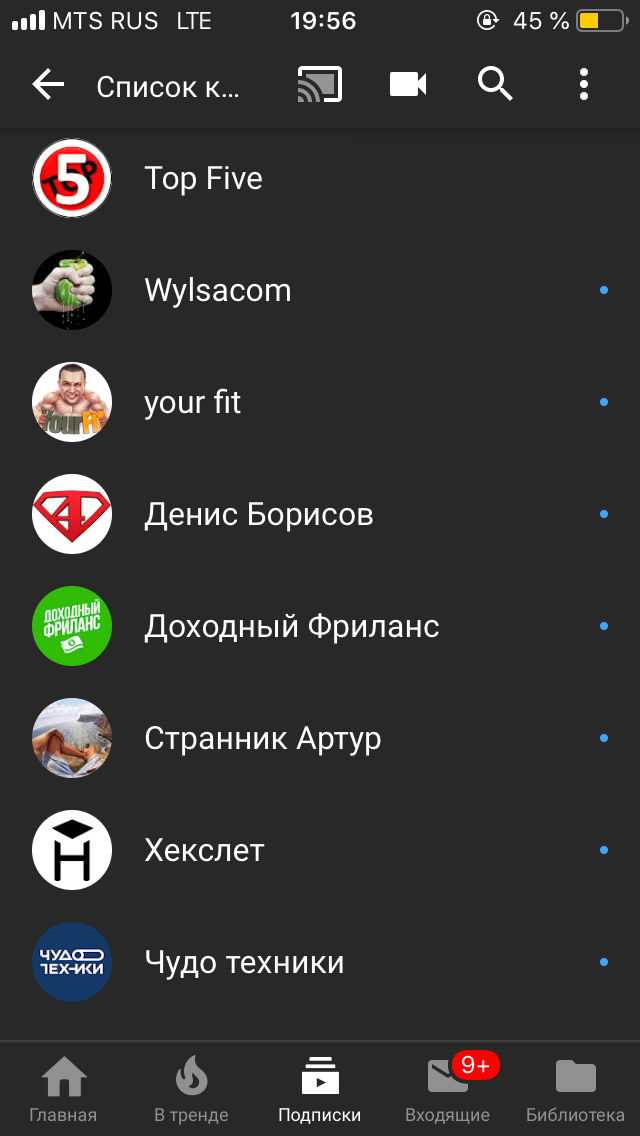Open the three-dot overflow menu

pos(584,85)
